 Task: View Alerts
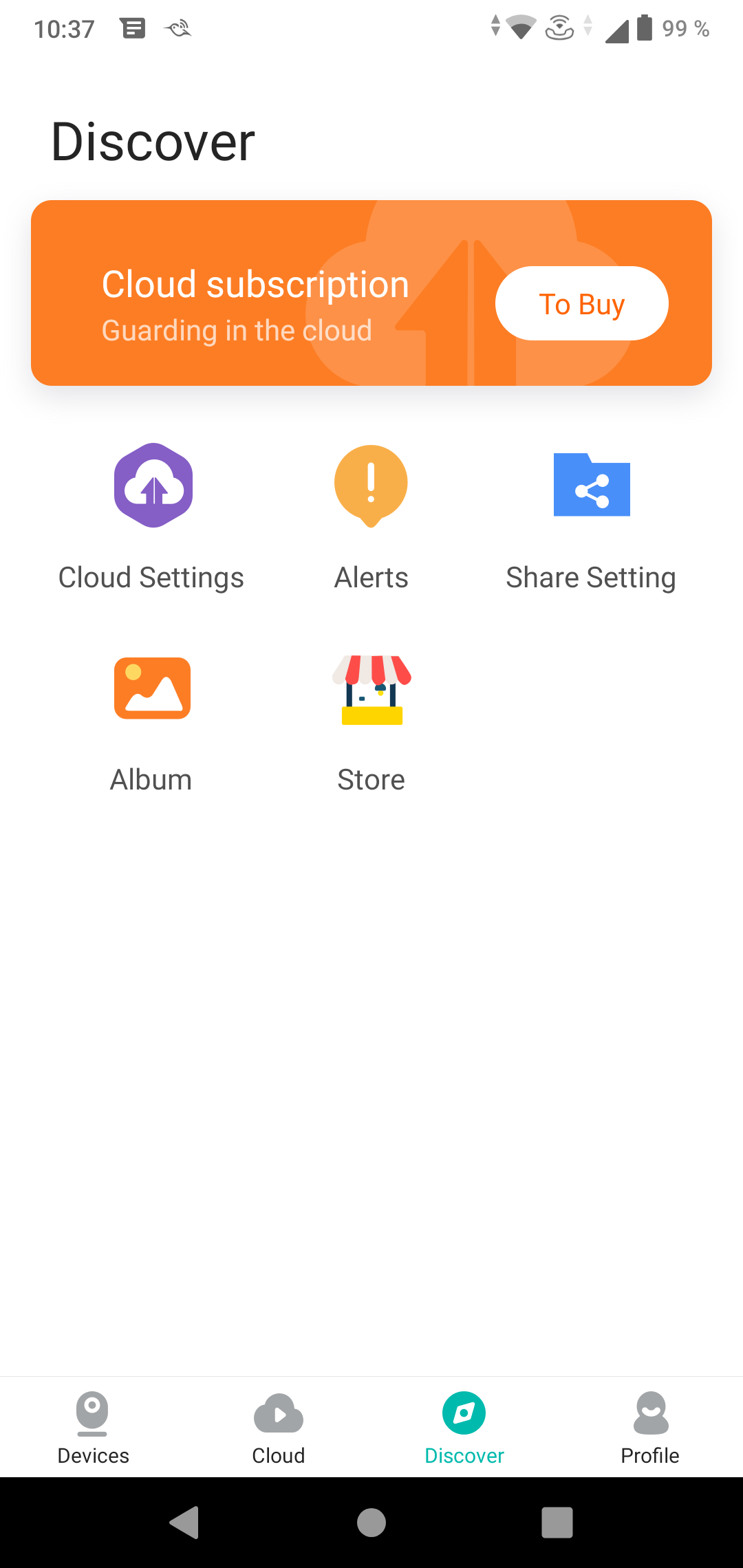371,517
